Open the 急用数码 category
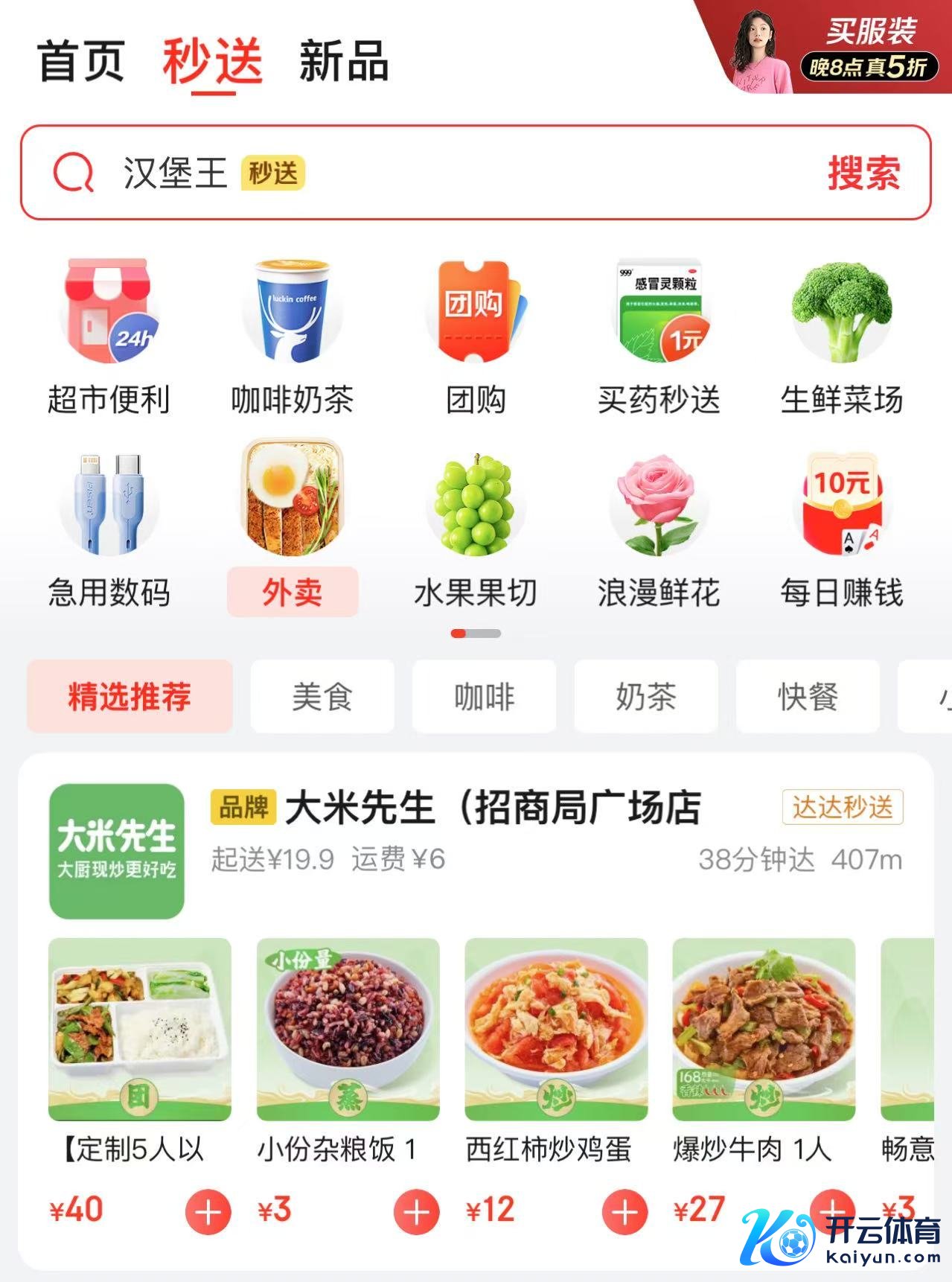 coord(109,530)
